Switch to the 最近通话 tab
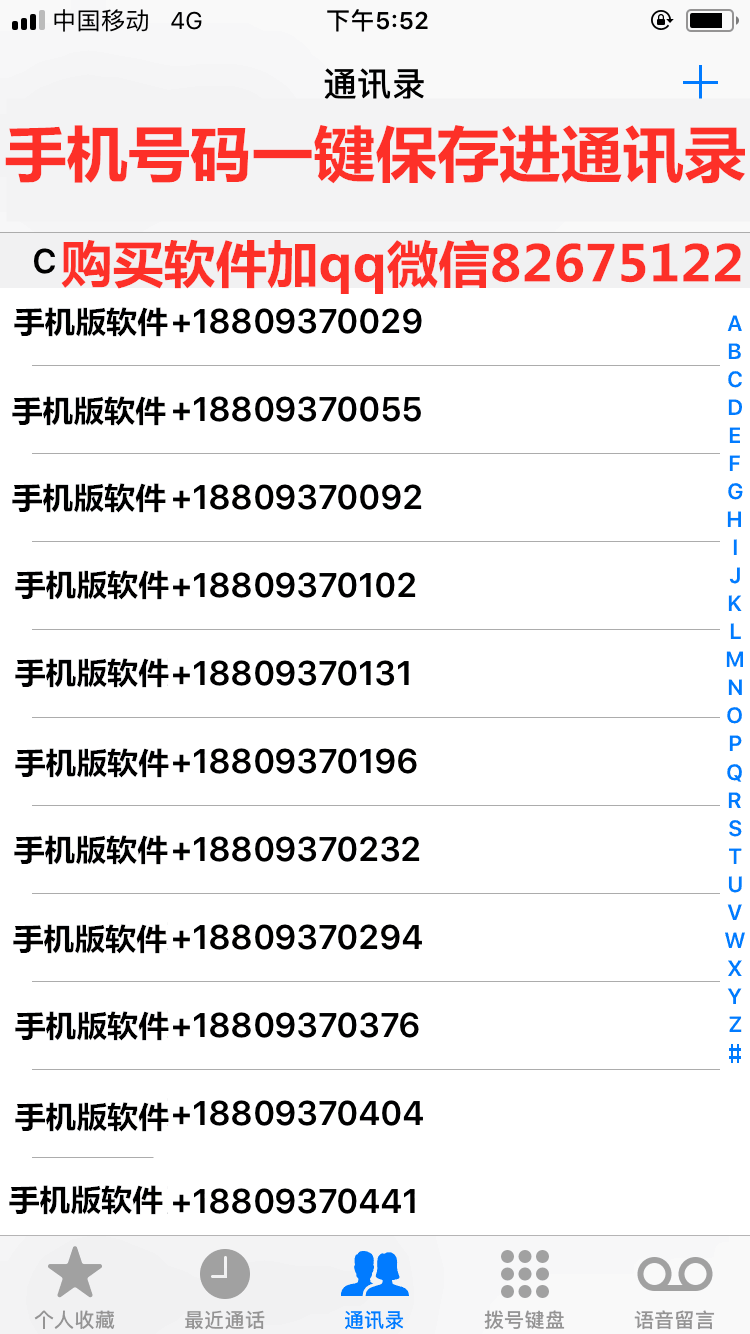 (x=225, y=1287)
